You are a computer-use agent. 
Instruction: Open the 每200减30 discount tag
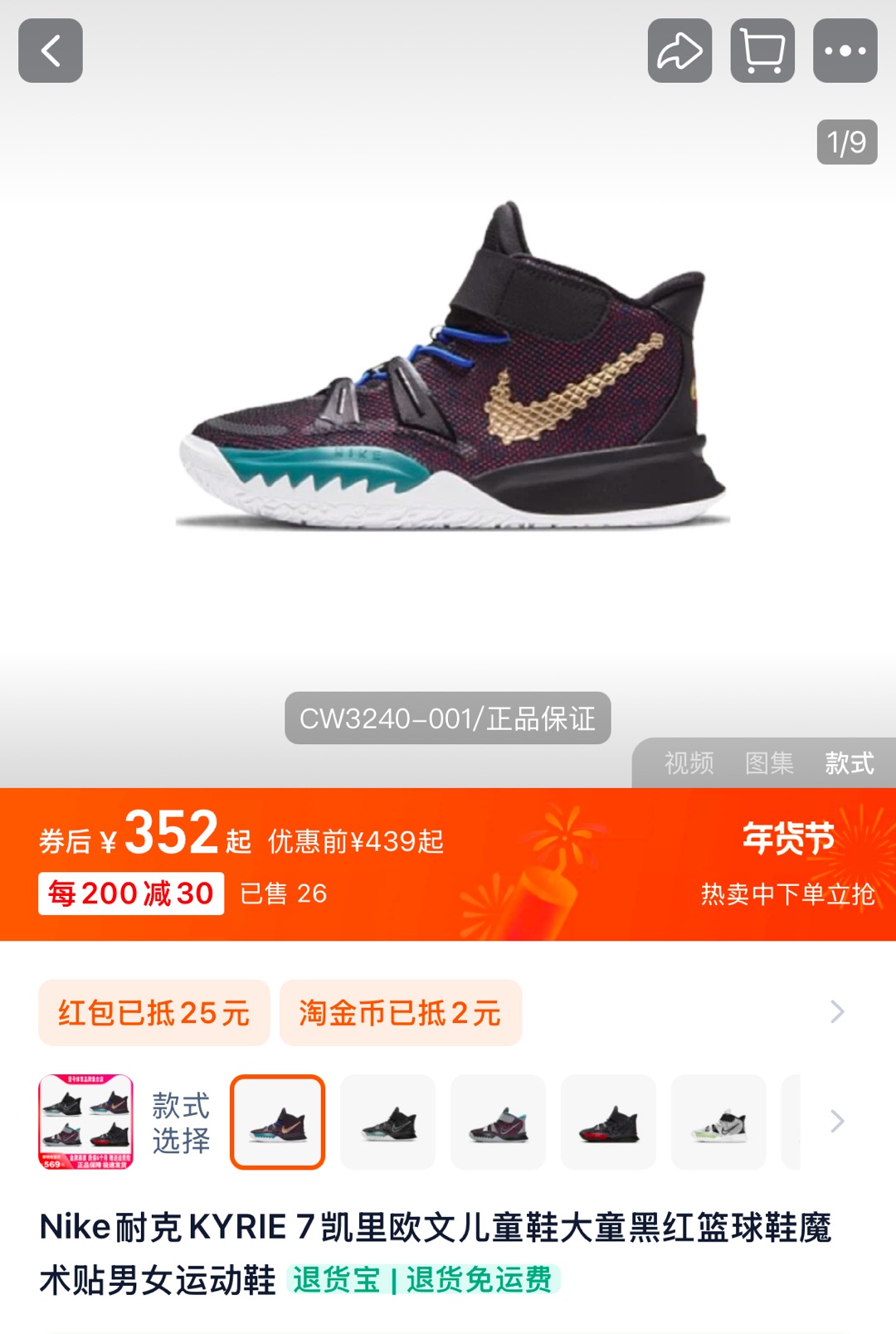coord(131,893)
